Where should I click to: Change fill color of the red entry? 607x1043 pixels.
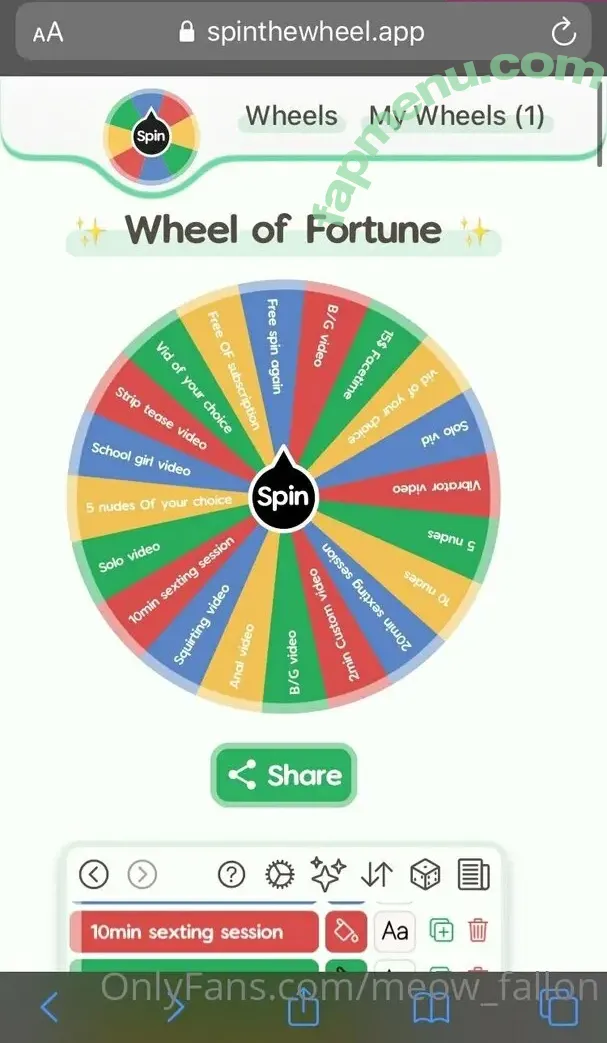coord(344,932)
